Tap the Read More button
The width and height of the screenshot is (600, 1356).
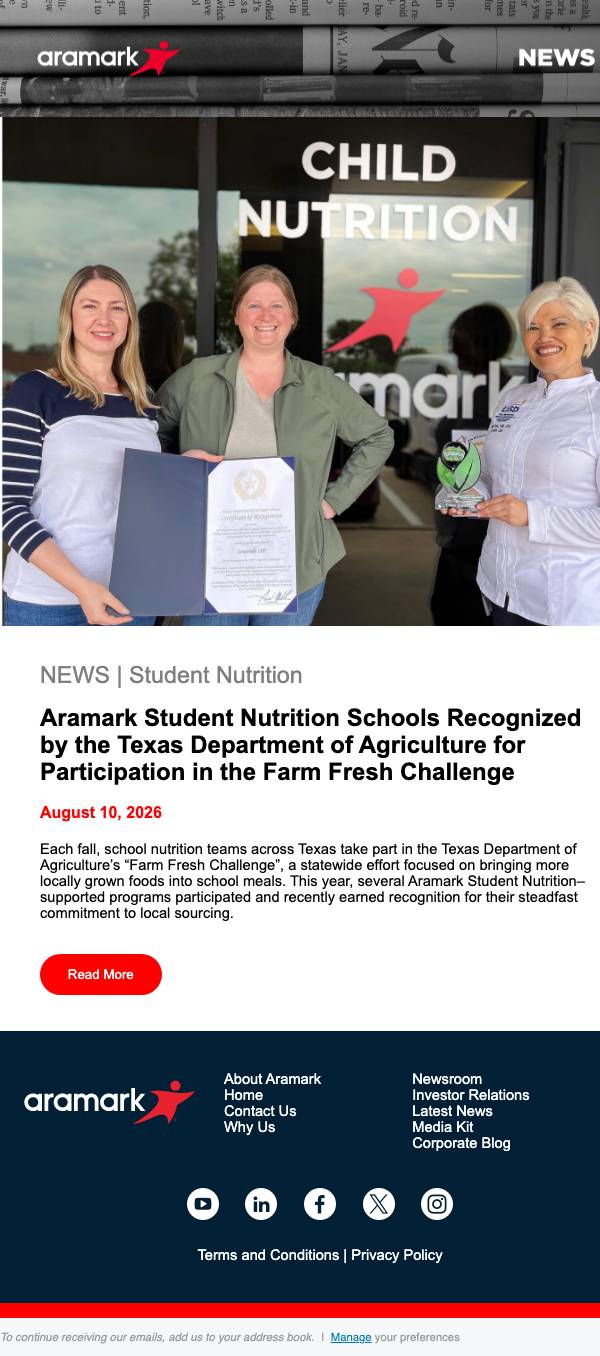[101, 974]
